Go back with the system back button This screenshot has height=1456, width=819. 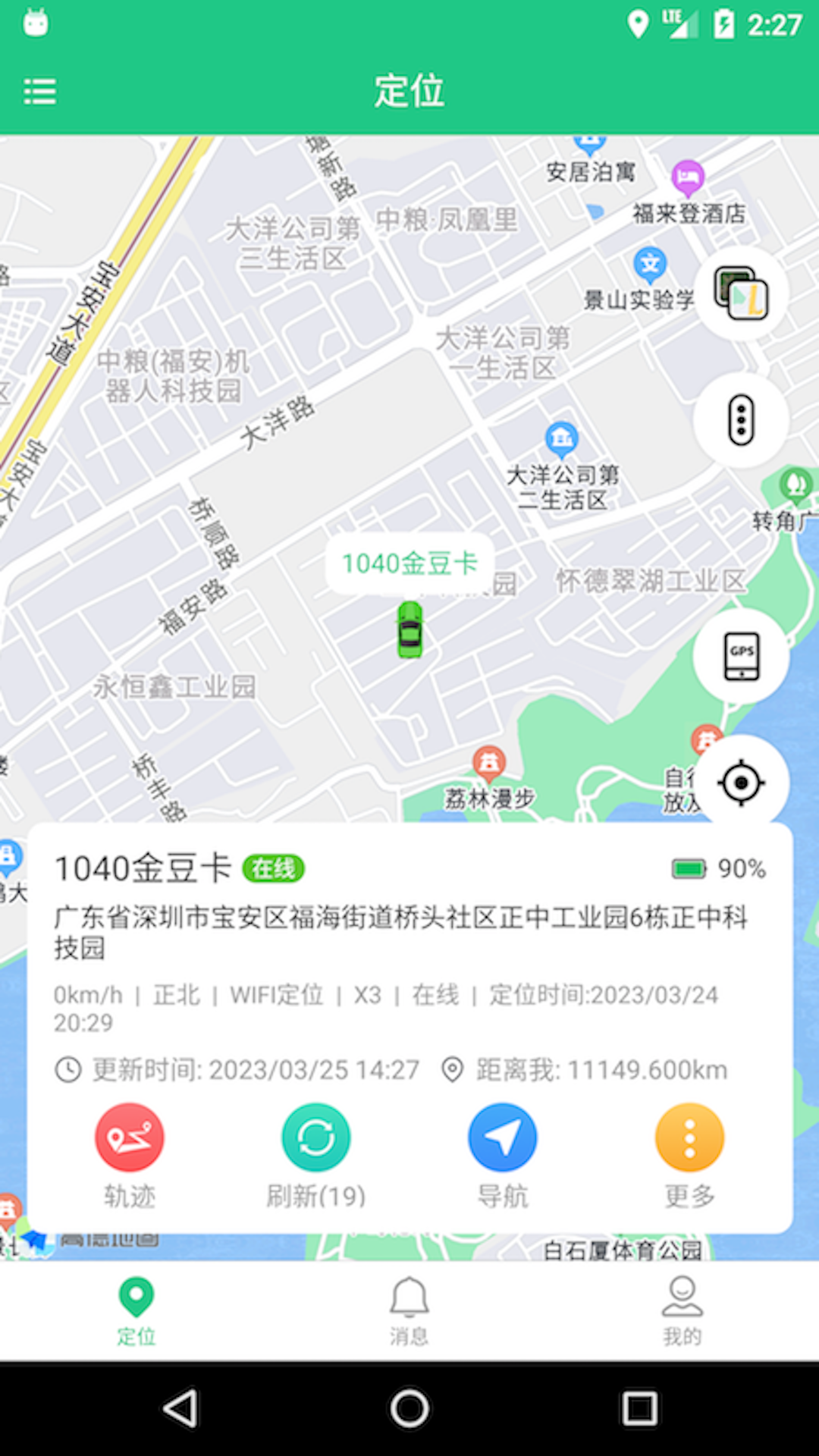(180, 1408)
